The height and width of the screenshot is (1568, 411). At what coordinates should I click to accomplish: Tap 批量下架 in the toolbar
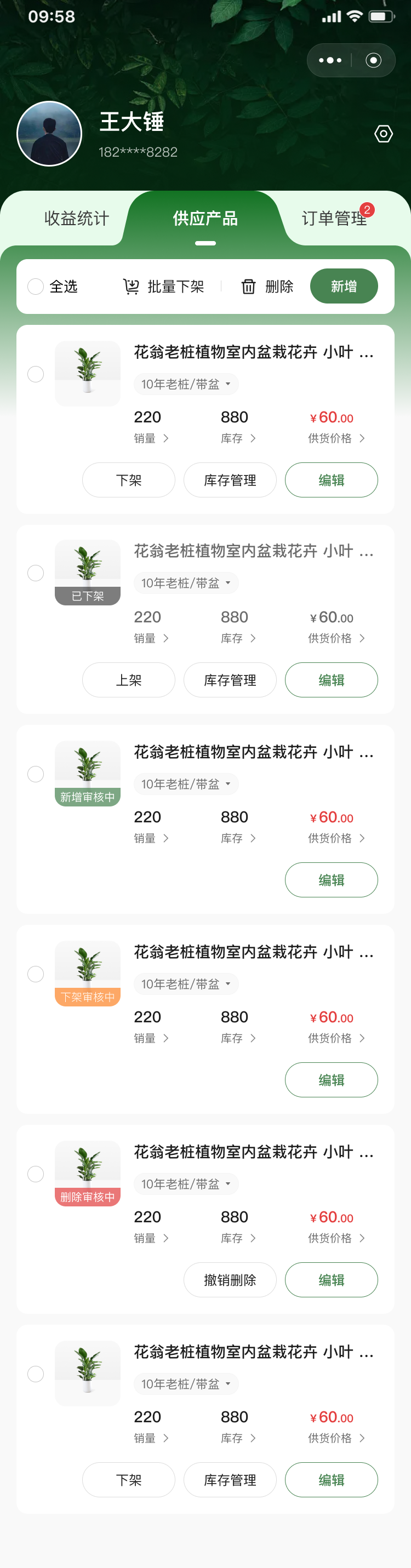(x=164, y=287)
